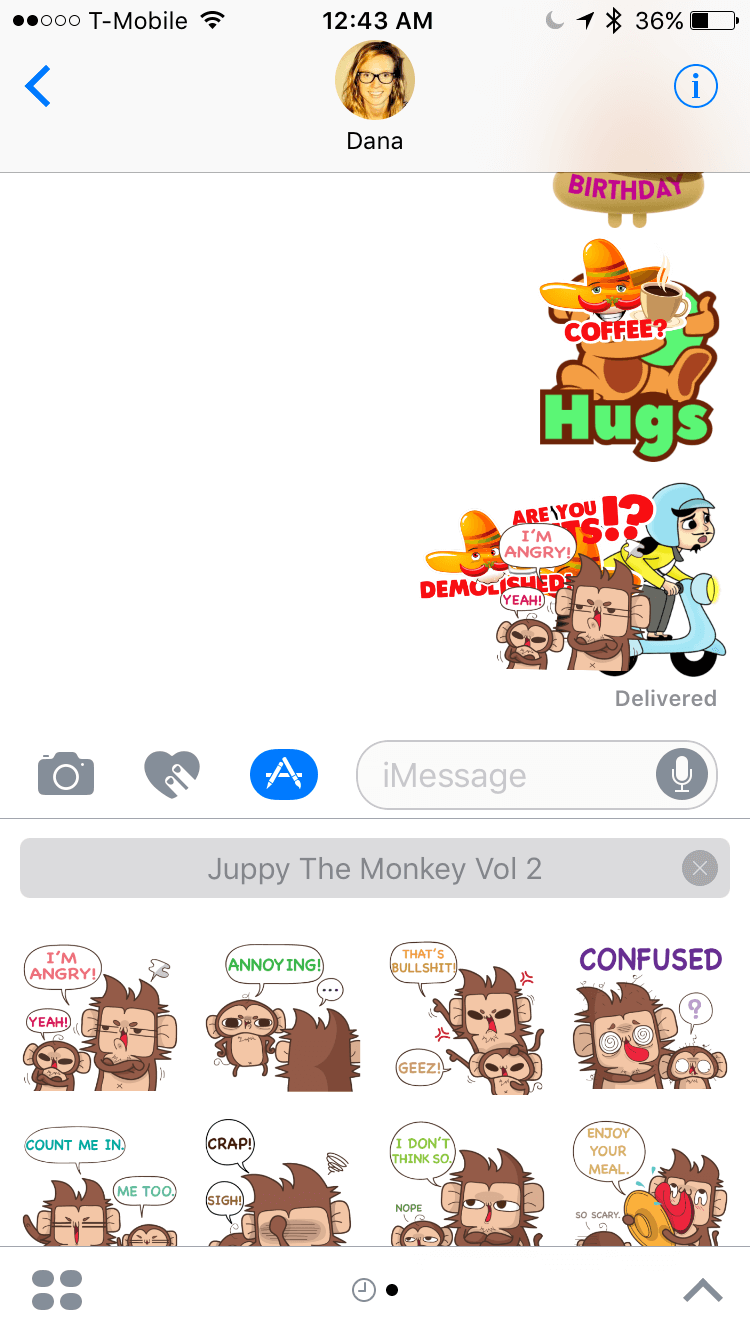The height and width of the screenshot is (1334, 750).
Task: Choose the "I Don't Think So" sticker
Action: (467, 1185)
